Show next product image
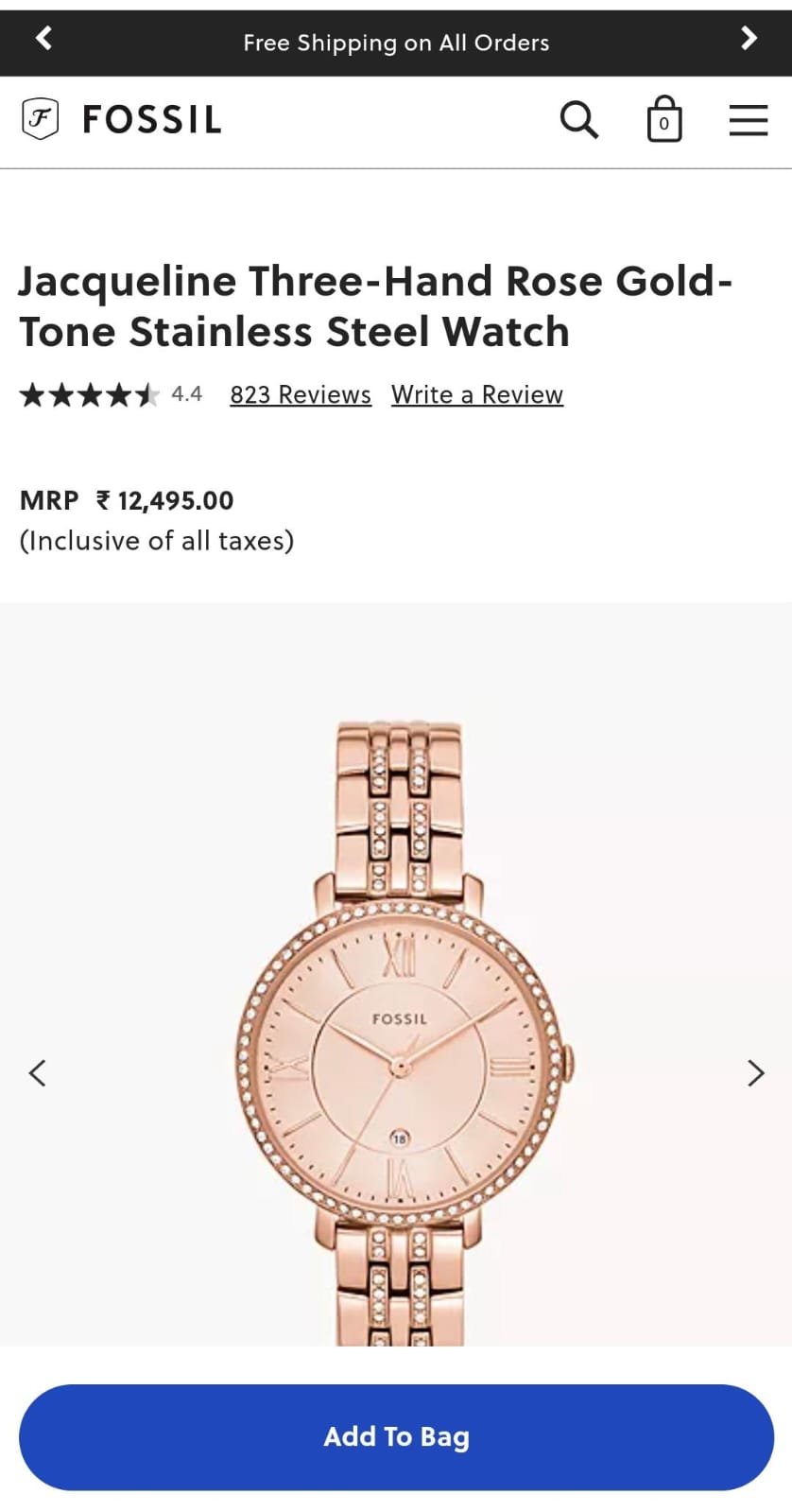 click(x=755, y=1072)
